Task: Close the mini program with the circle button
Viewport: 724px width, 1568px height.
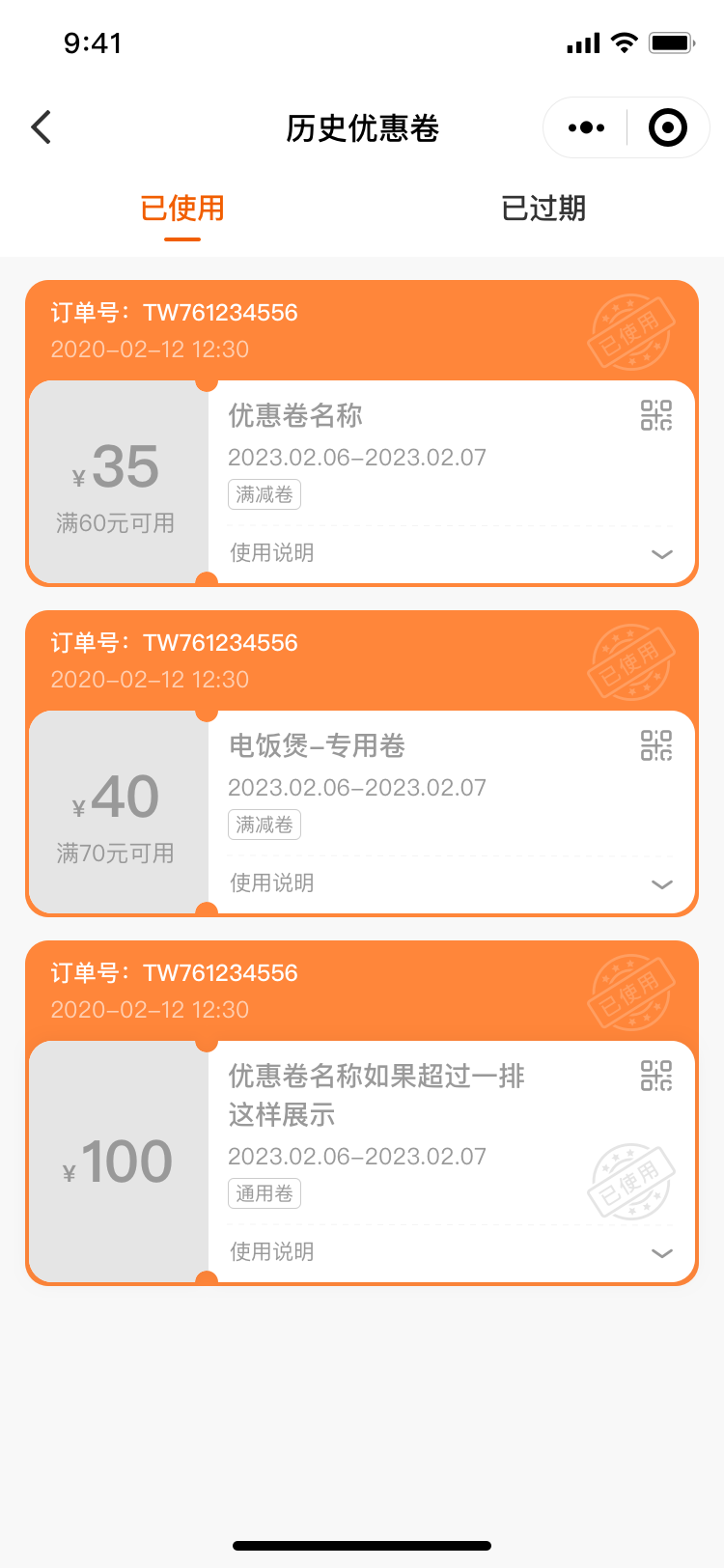Action: point(667,127)
